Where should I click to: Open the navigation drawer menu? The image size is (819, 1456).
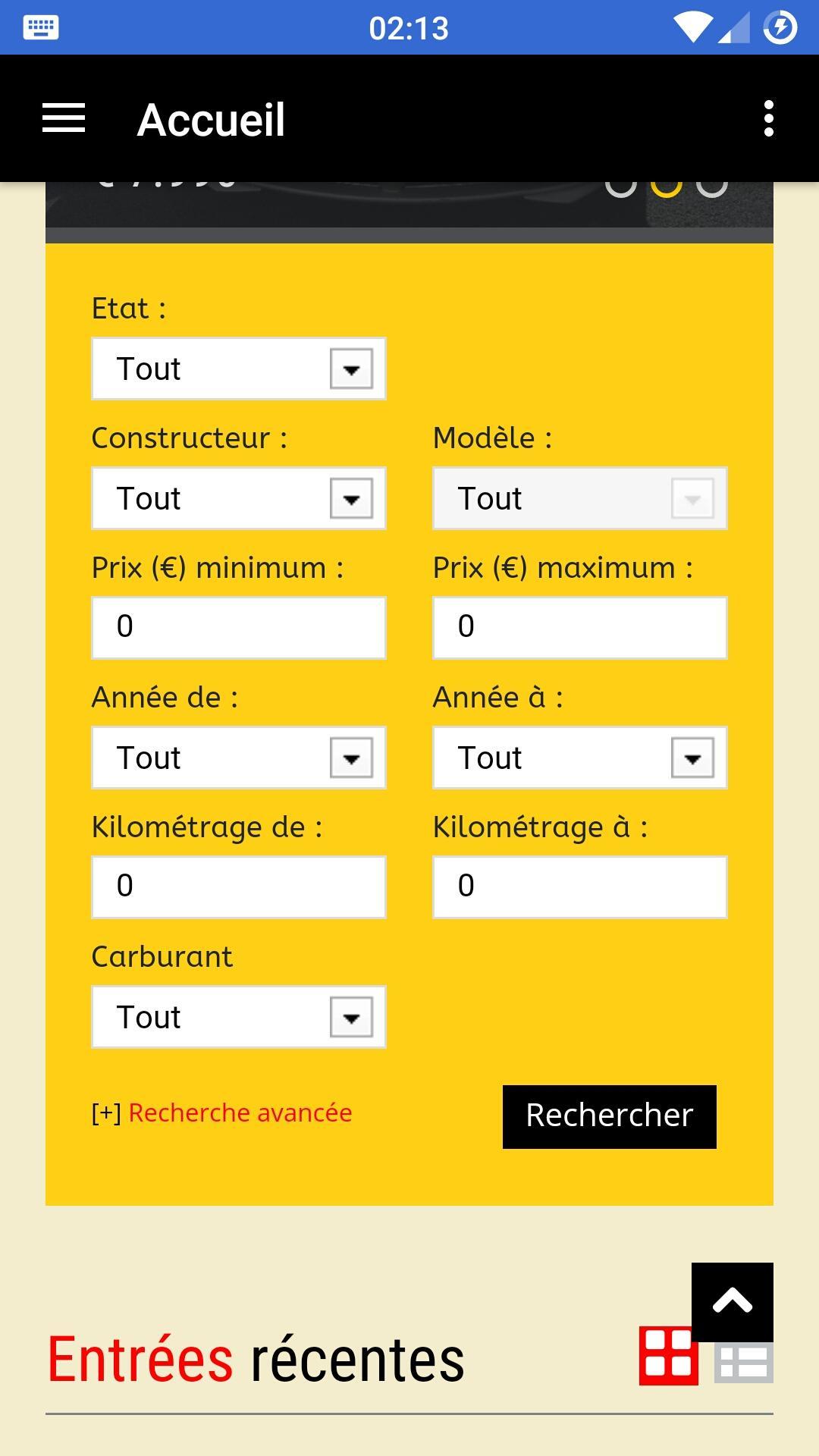63,118
